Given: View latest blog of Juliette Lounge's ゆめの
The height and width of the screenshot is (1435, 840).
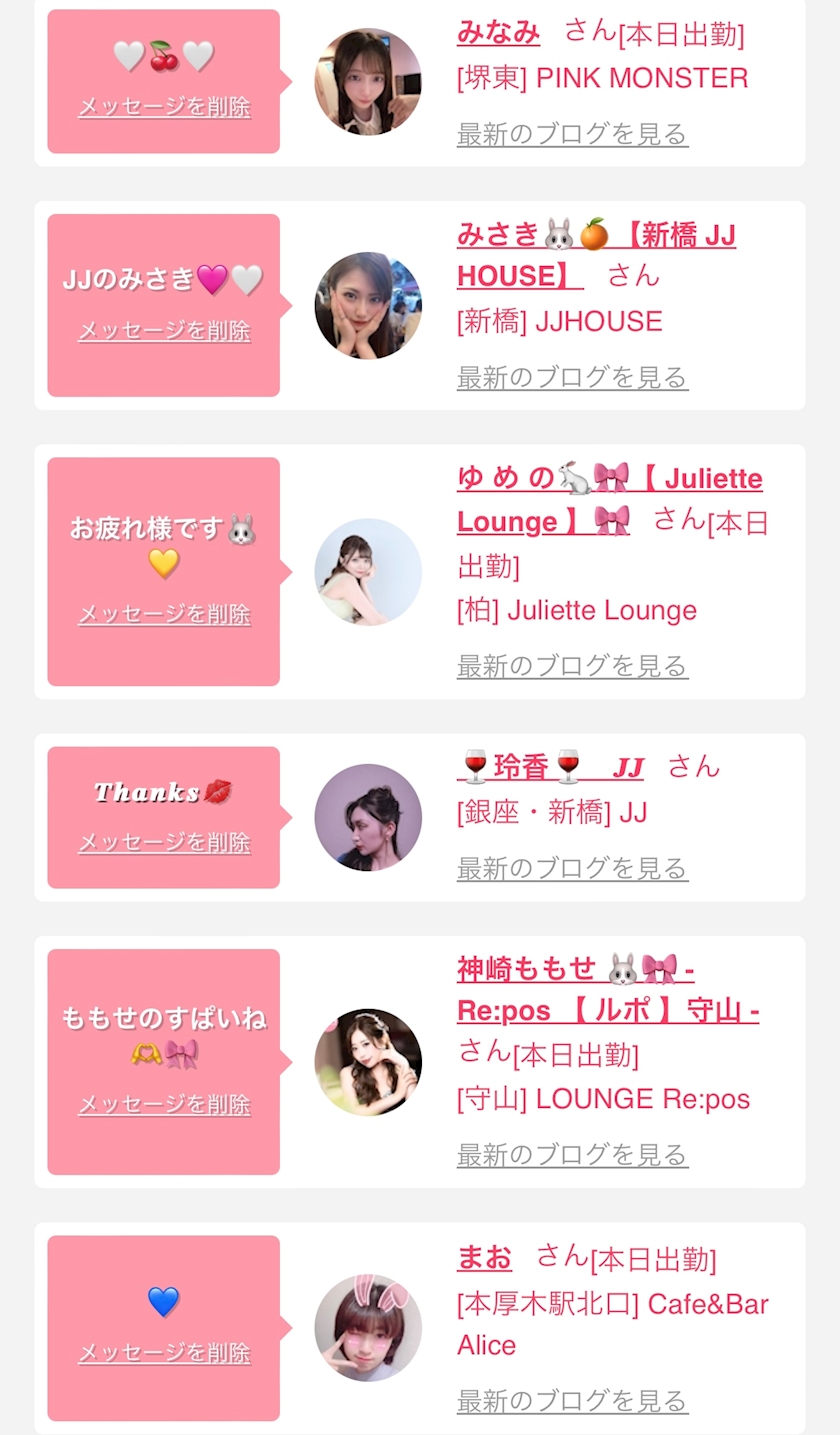Looking at the screenshot, I should [x=572, y=666].
